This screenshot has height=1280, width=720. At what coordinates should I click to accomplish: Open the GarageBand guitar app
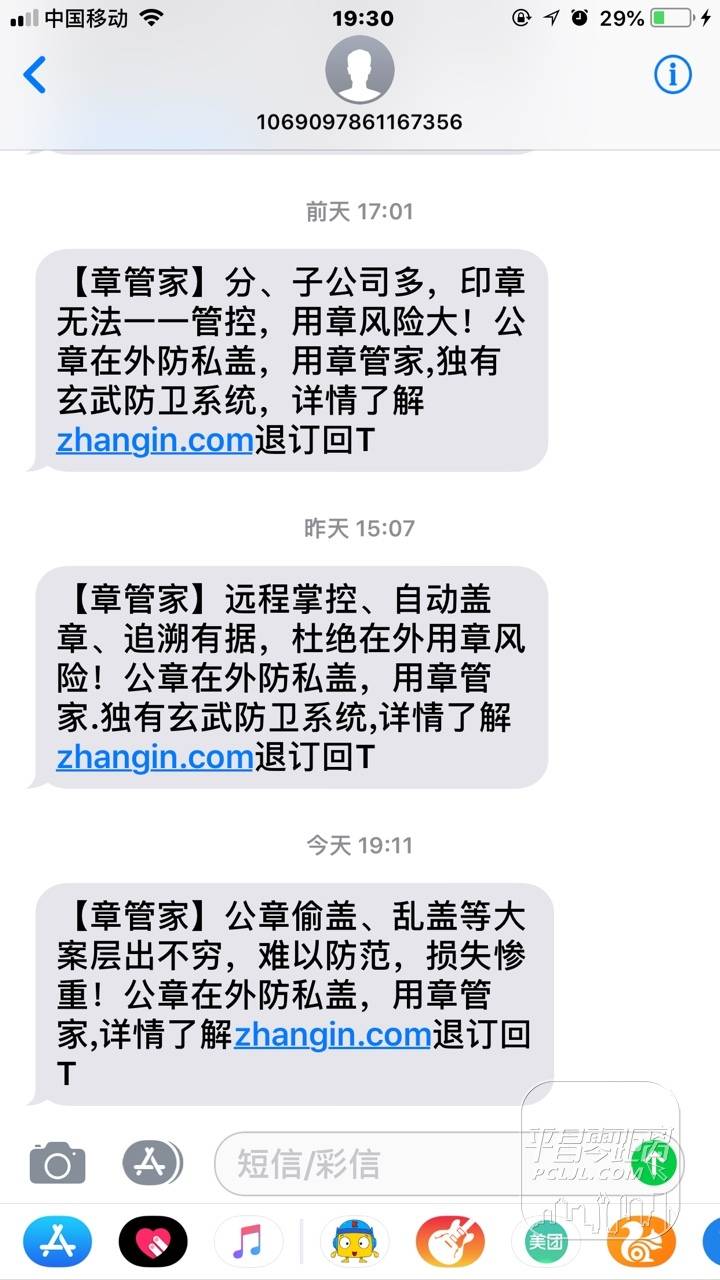(450, 1242)
